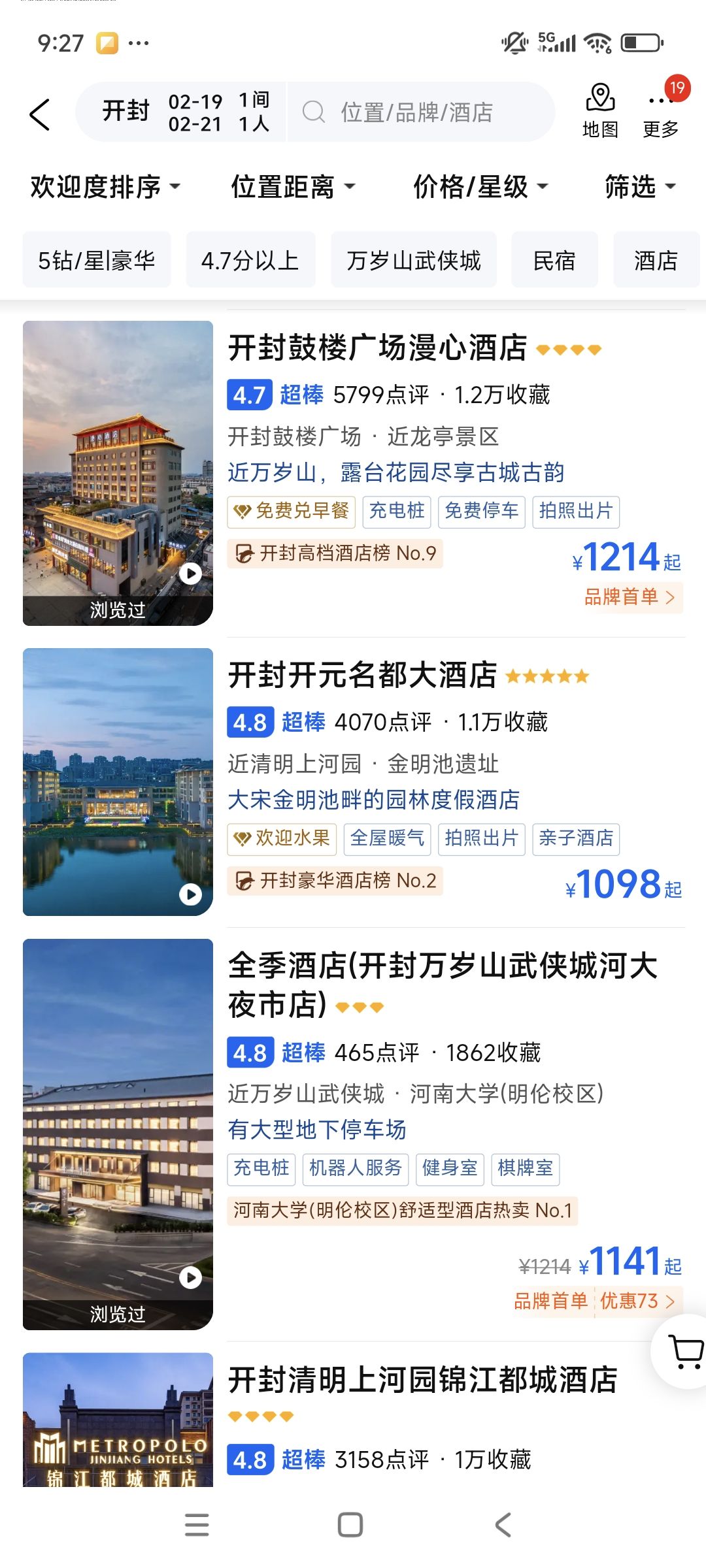This screenshot has height=1568, width=706.
Task: Change the city and date selection
Action: 182,112
